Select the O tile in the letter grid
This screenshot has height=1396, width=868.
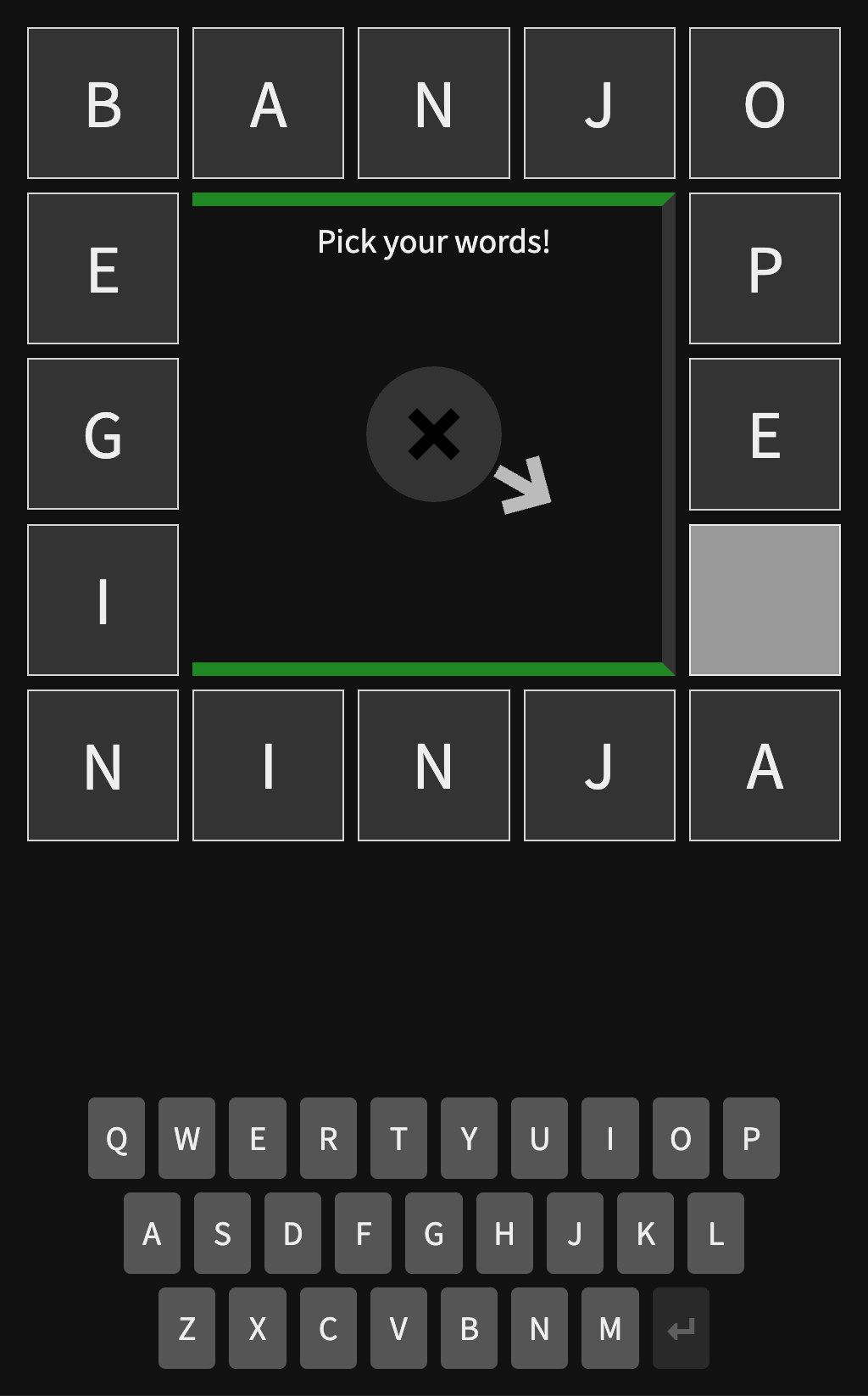click(765, 103)
